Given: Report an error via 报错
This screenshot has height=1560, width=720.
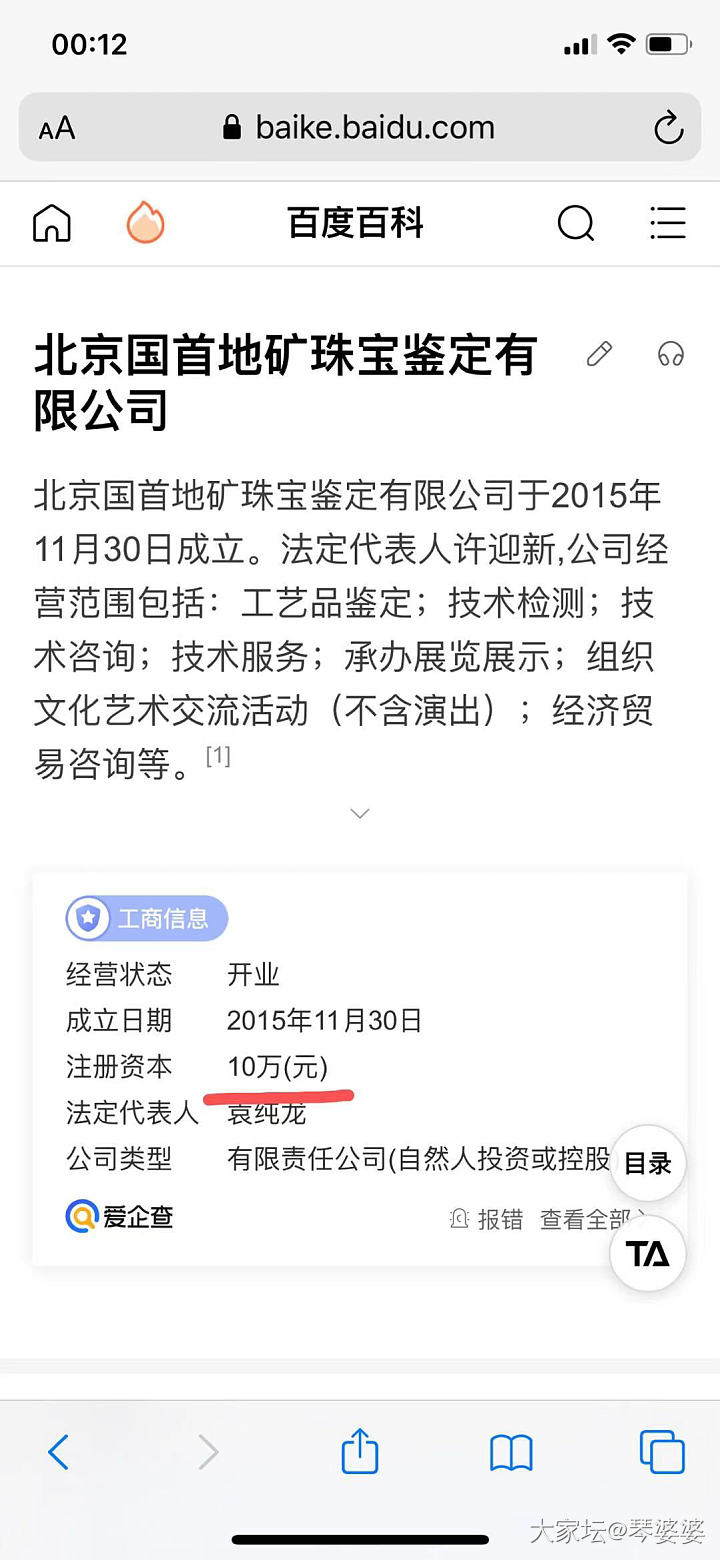Looking at the screenshot, I should [488, 1219].
